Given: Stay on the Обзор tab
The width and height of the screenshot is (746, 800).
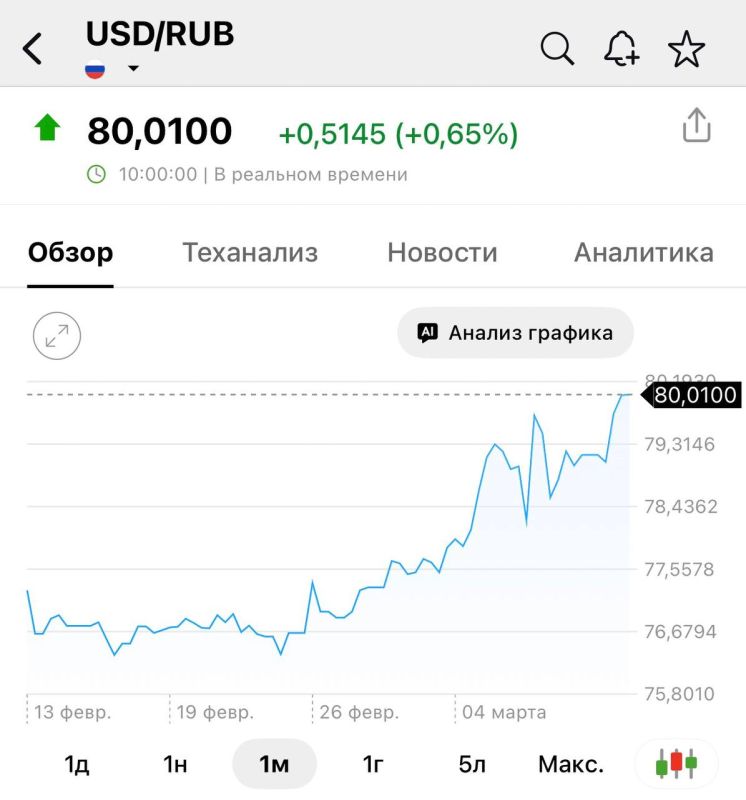Looking at the screenshot, I should click(x=70, y=253).
